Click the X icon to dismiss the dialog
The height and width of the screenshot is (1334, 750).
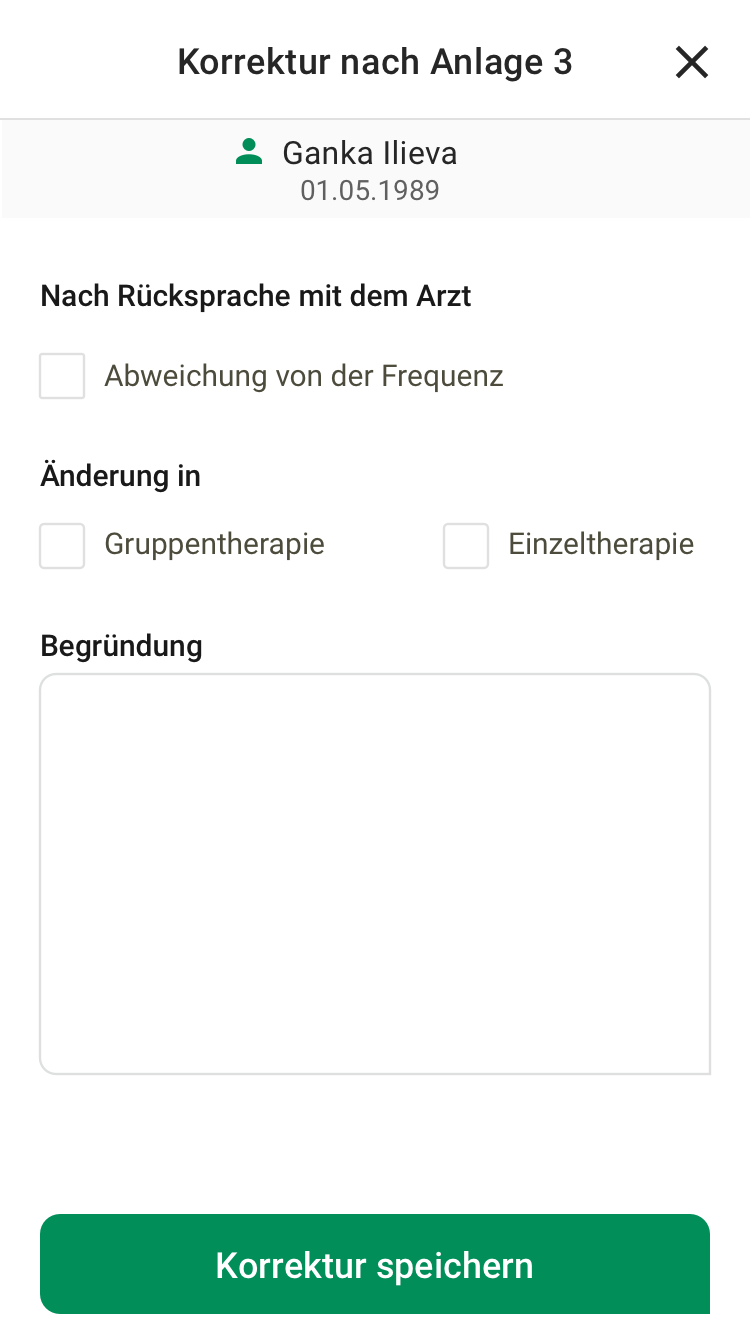691,61
